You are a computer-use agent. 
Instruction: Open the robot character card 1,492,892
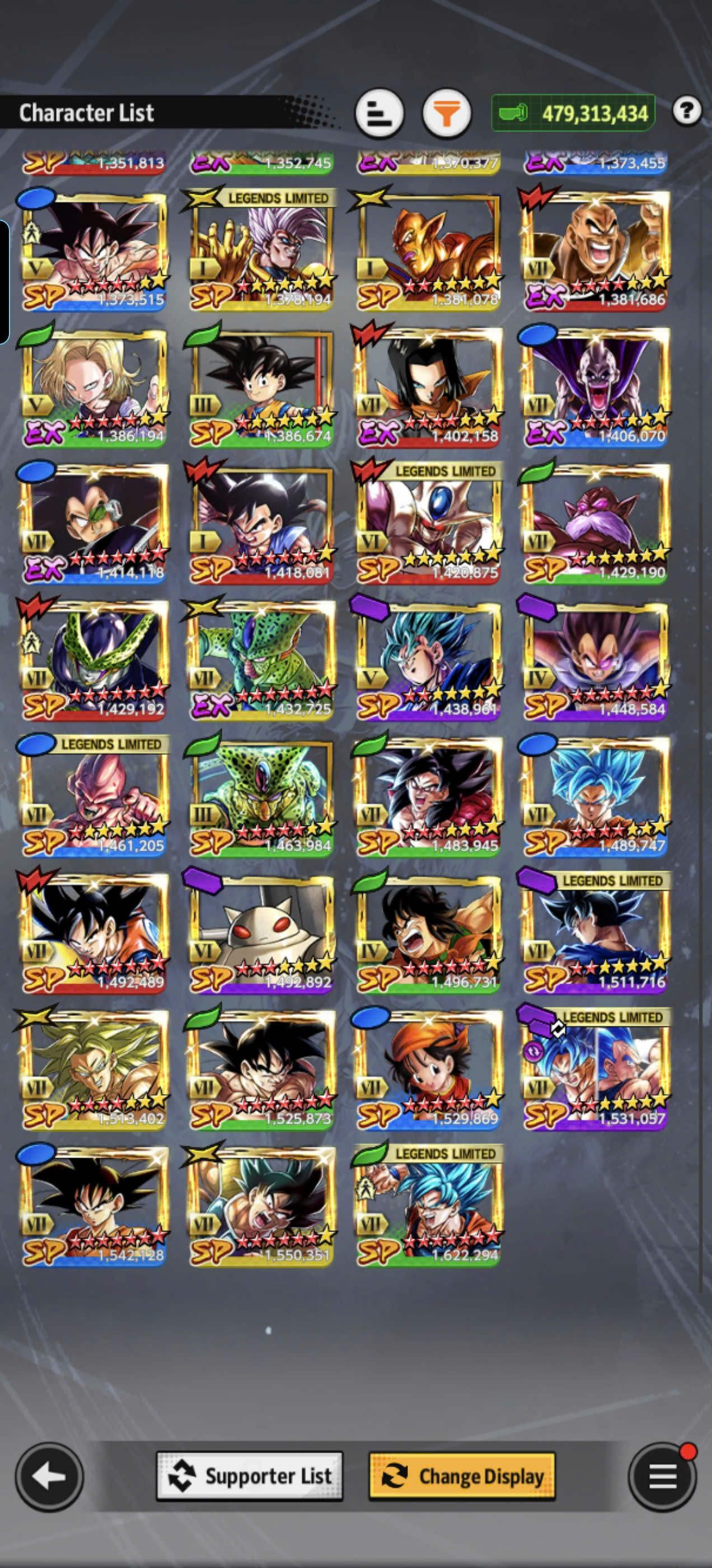pyautogui.click(x=261, y=932)
